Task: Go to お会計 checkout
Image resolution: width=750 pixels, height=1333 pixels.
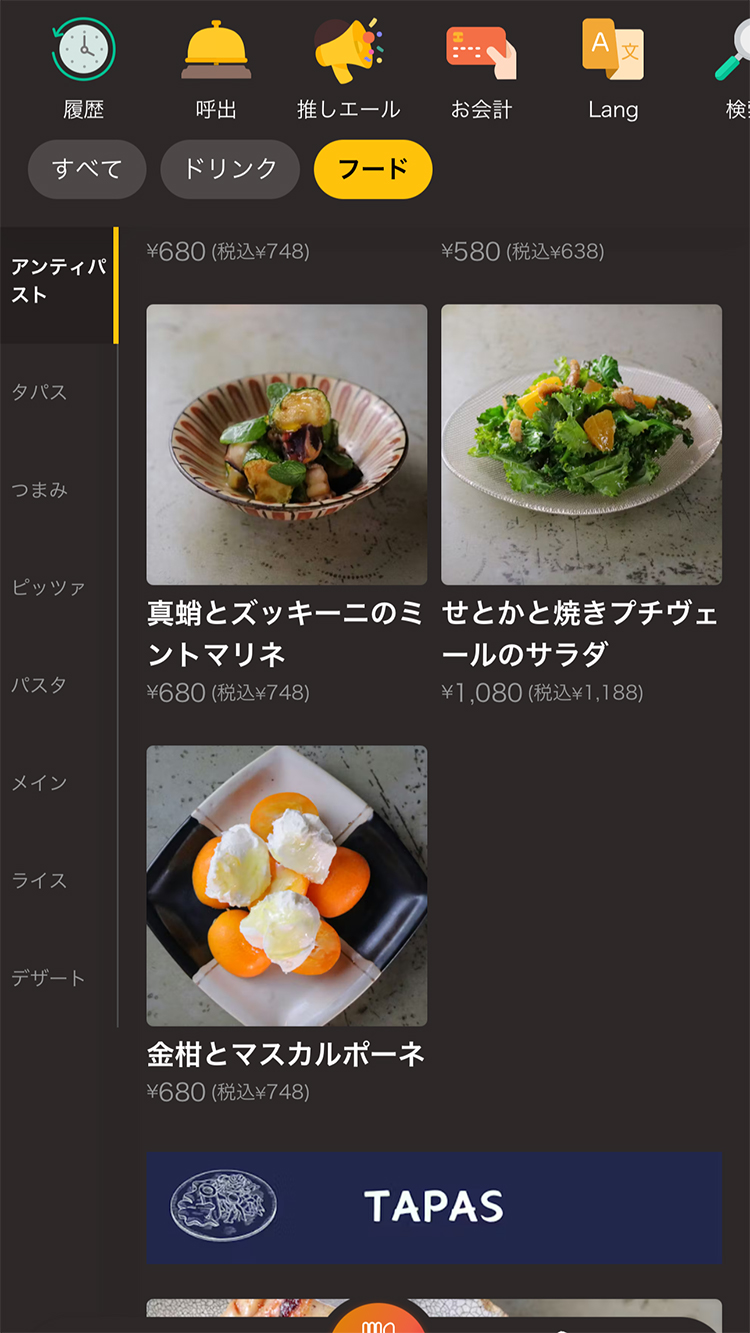Action: click(x=481, y=68)
